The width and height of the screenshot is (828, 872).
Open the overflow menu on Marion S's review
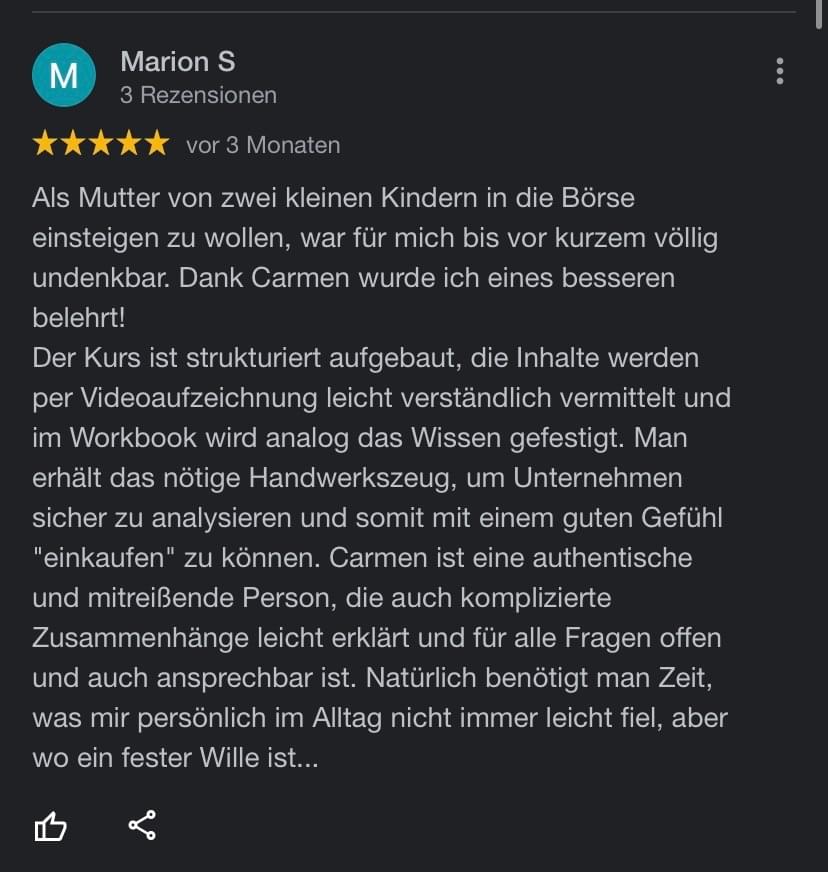point(779,71)
